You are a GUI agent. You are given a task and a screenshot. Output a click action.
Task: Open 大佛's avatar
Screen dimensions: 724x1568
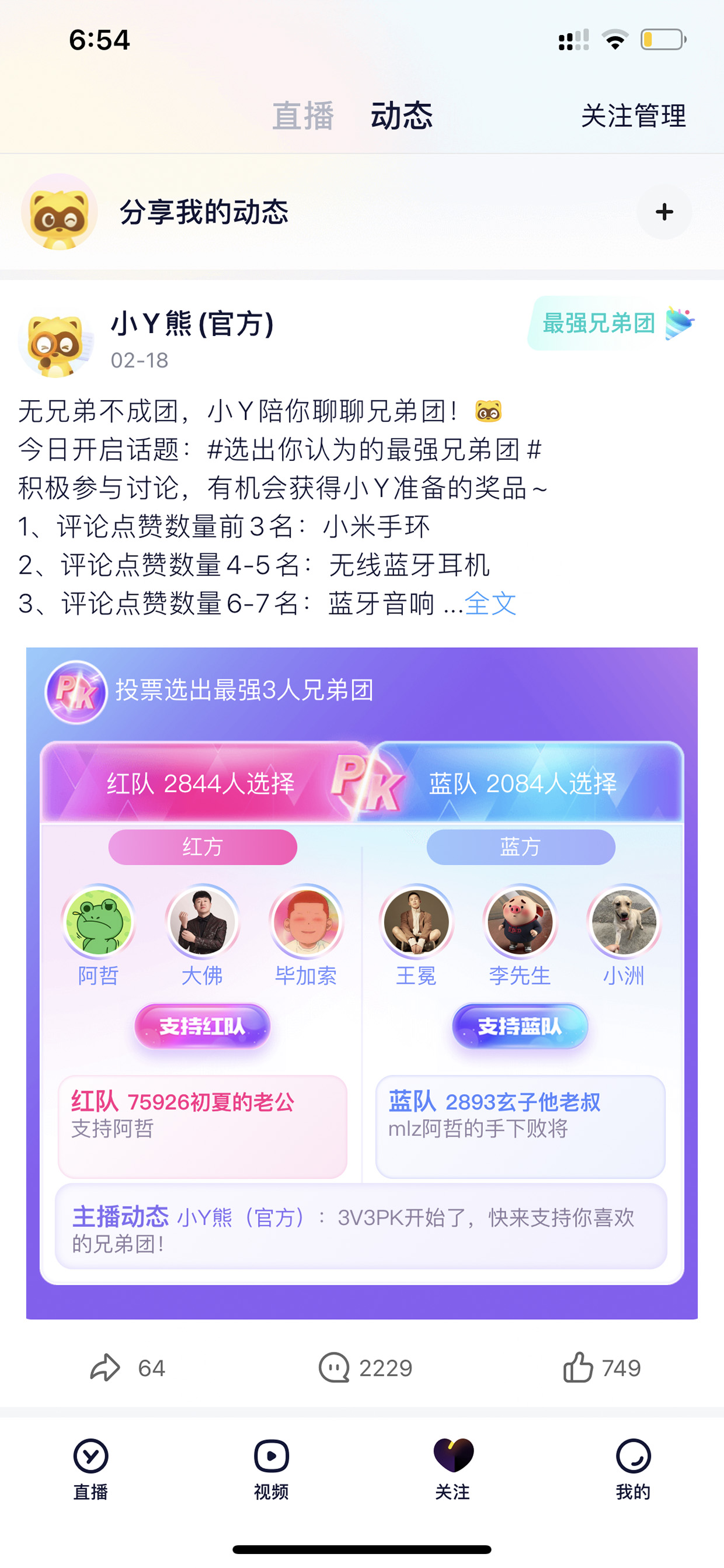(202, 921)
